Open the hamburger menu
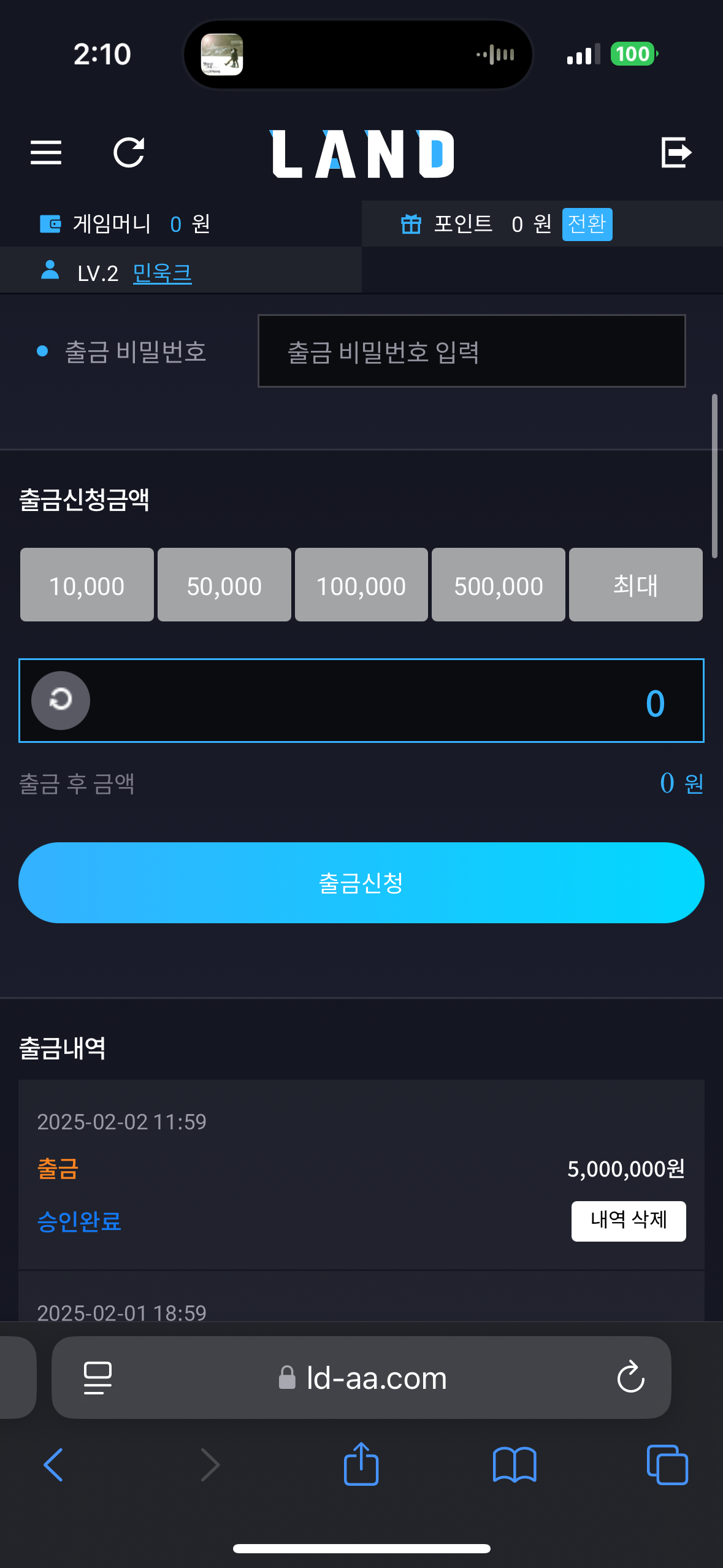Screen dimensions: 723x1568 (x=46, y=152)
